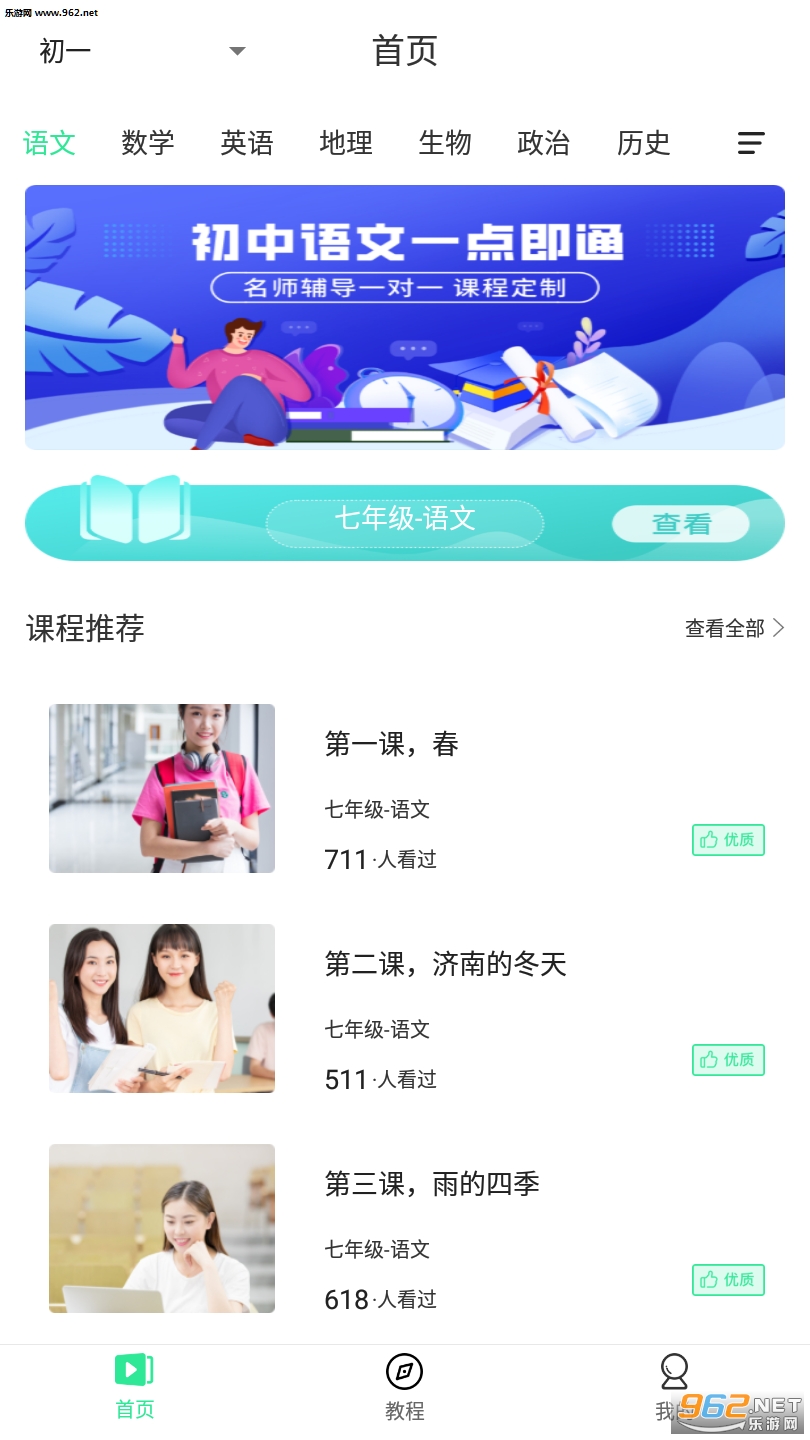This screenshot has height=1440, width=810.
Task: Switch to the 生物 subject tab
Action: pos(445,143)
